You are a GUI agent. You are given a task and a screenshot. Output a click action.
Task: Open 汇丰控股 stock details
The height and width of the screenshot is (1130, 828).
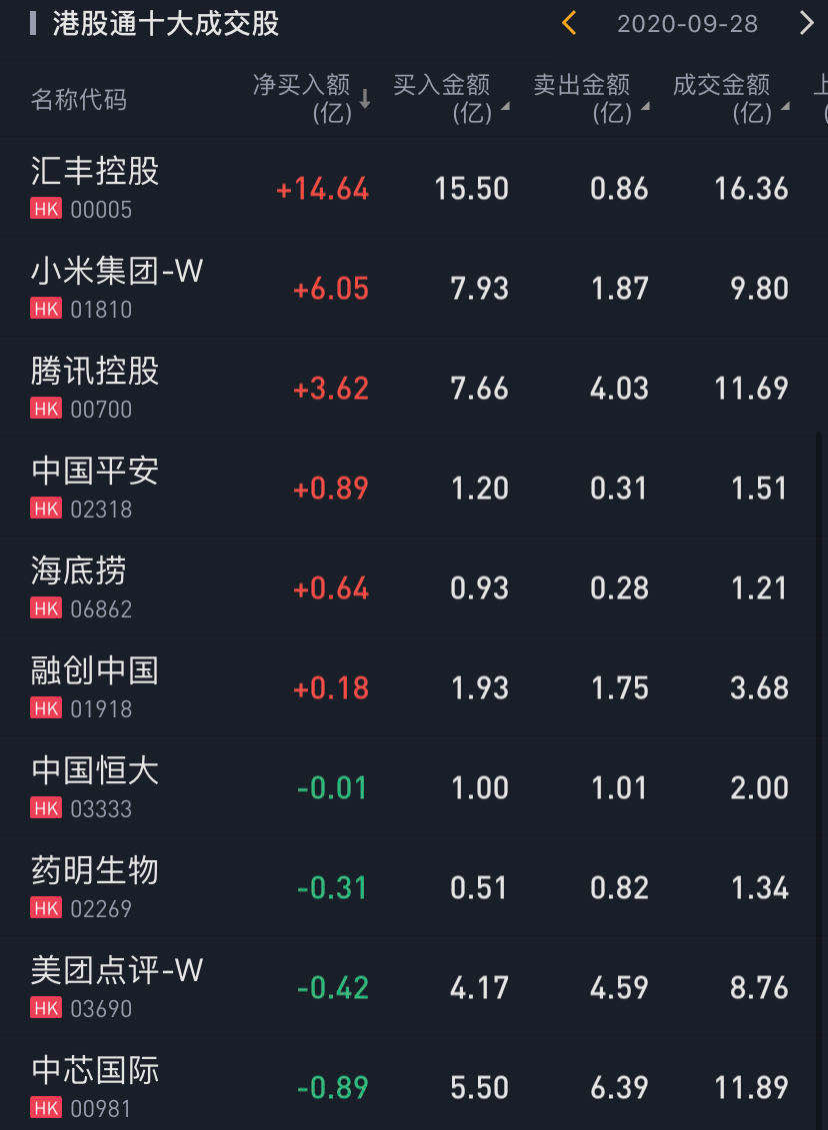[95, 187]
